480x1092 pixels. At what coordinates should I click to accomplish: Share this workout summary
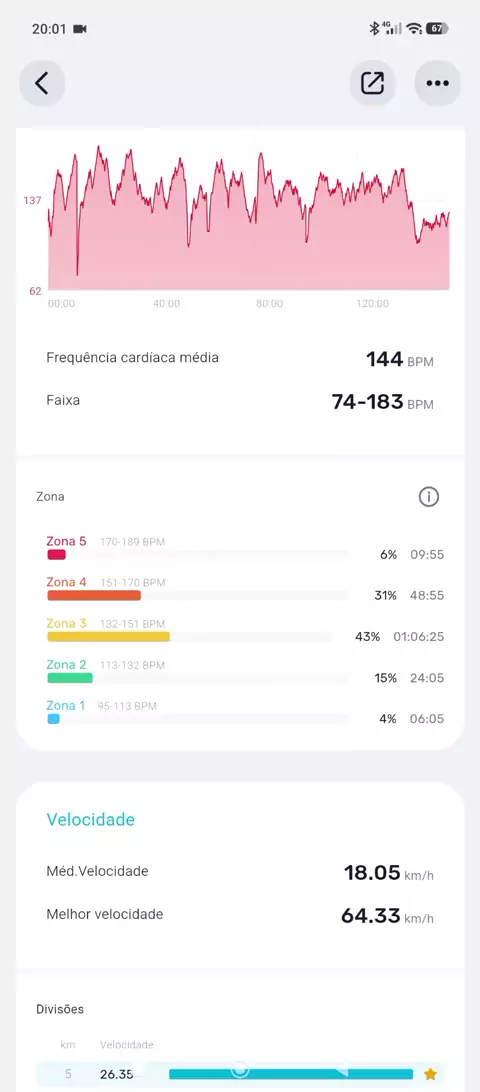click(373, 84)
